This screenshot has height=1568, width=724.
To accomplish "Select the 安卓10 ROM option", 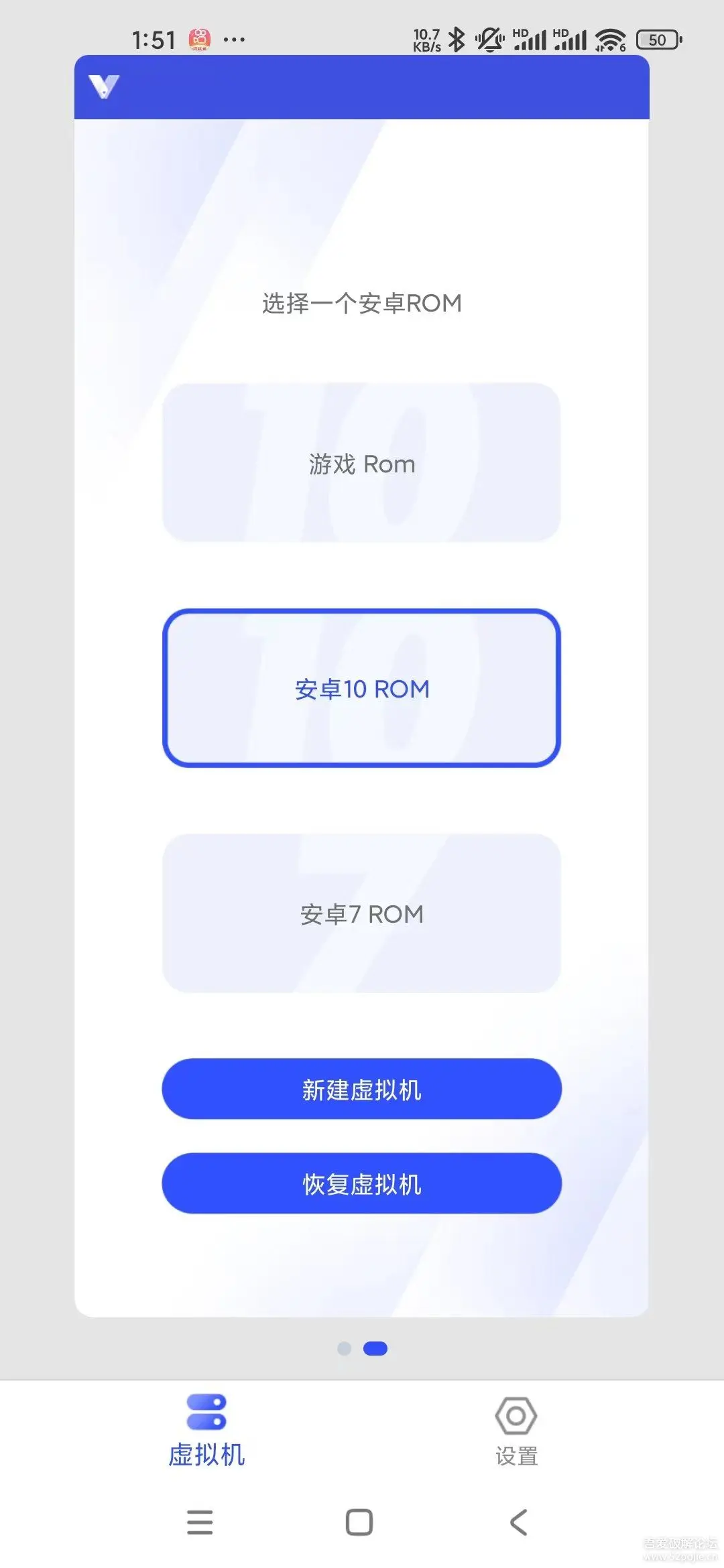I will tap(362, 689).
